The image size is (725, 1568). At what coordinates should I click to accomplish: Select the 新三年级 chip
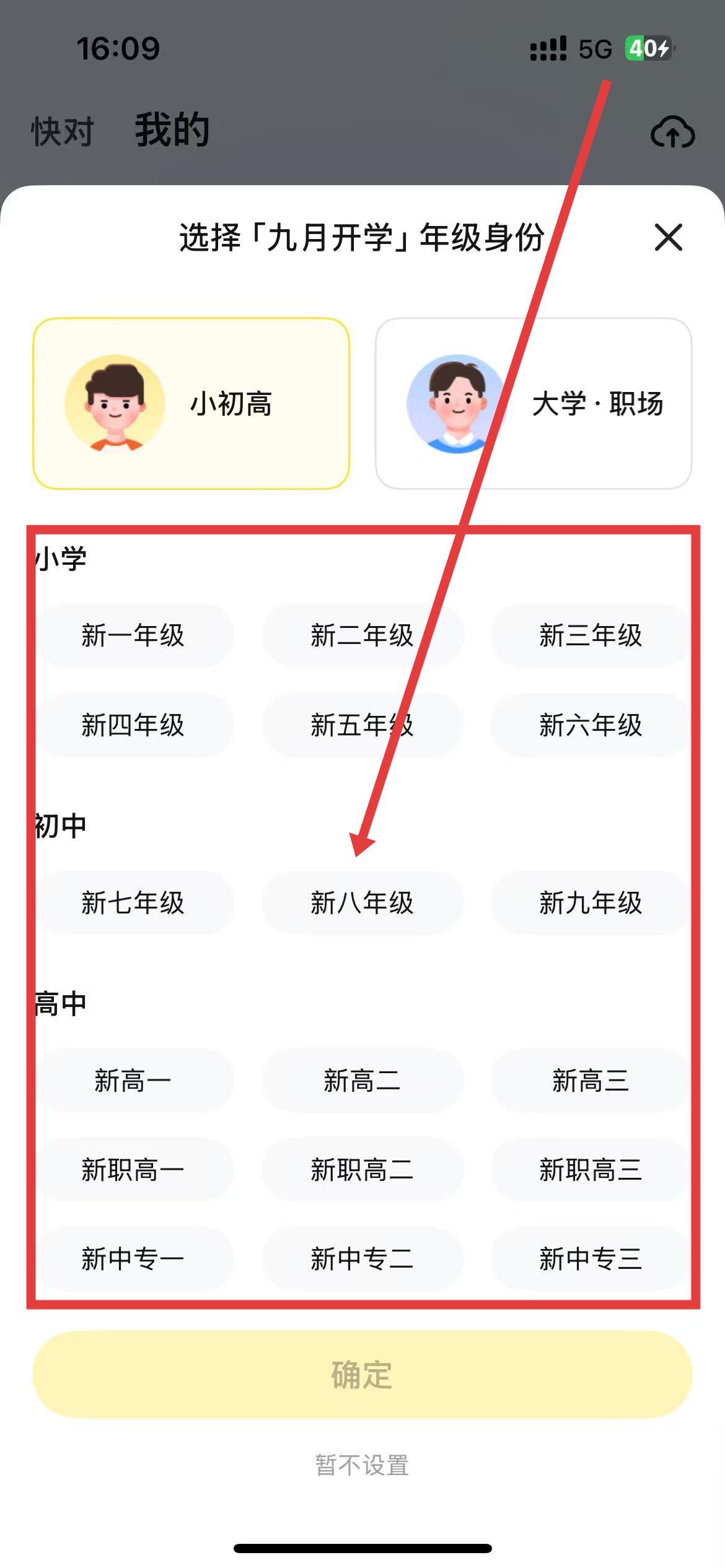(590, 635)
